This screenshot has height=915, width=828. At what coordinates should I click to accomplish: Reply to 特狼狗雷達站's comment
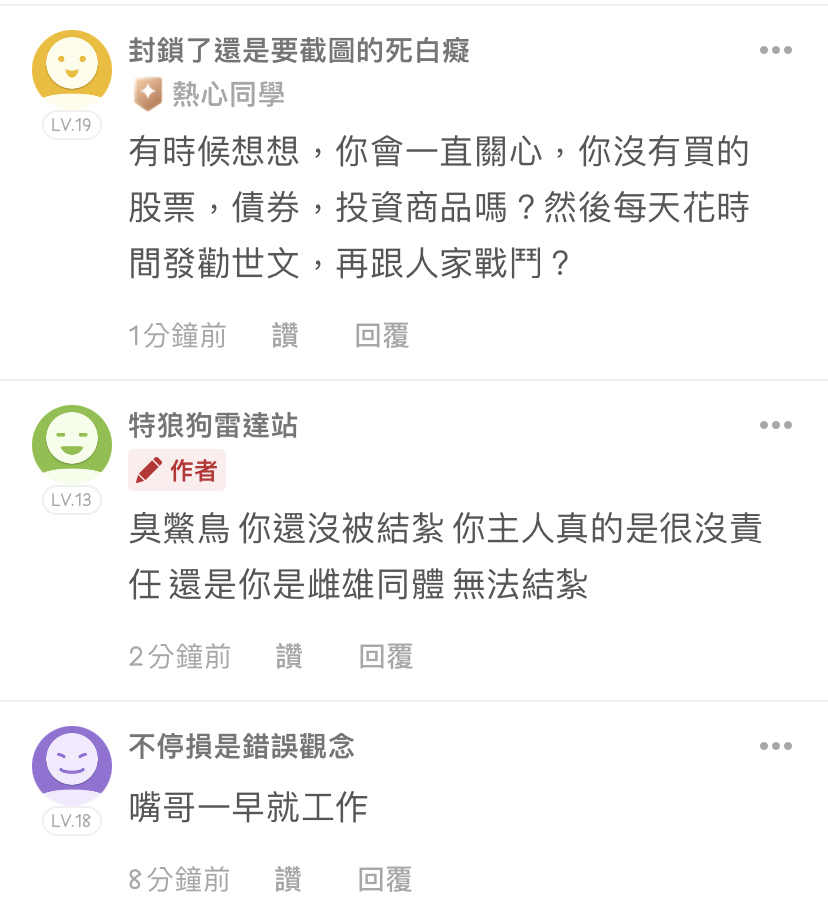click(x=386, y=657)
